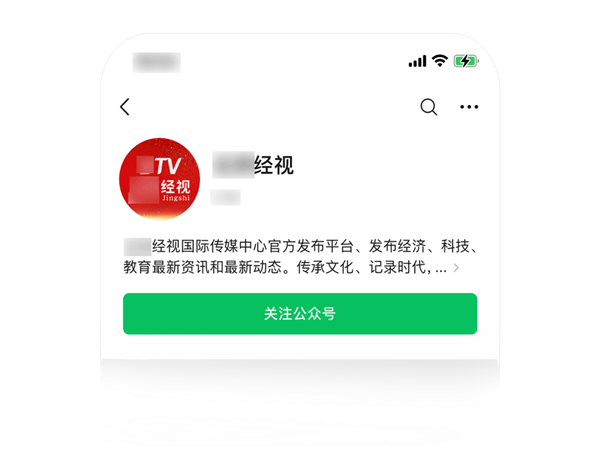Expand the account description via the chevron

pyautogui.click(x=457, y=268)
